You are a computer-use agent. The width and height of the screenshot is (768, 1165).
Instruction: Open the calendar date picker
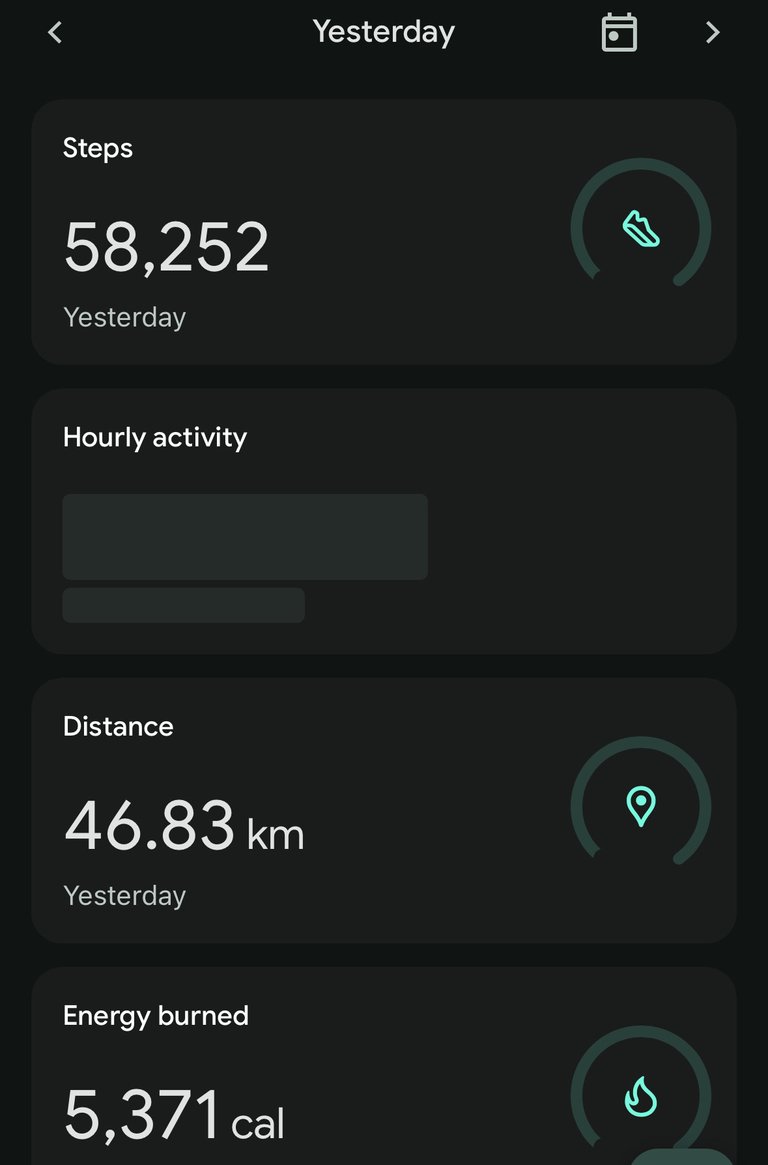[619, 33]
